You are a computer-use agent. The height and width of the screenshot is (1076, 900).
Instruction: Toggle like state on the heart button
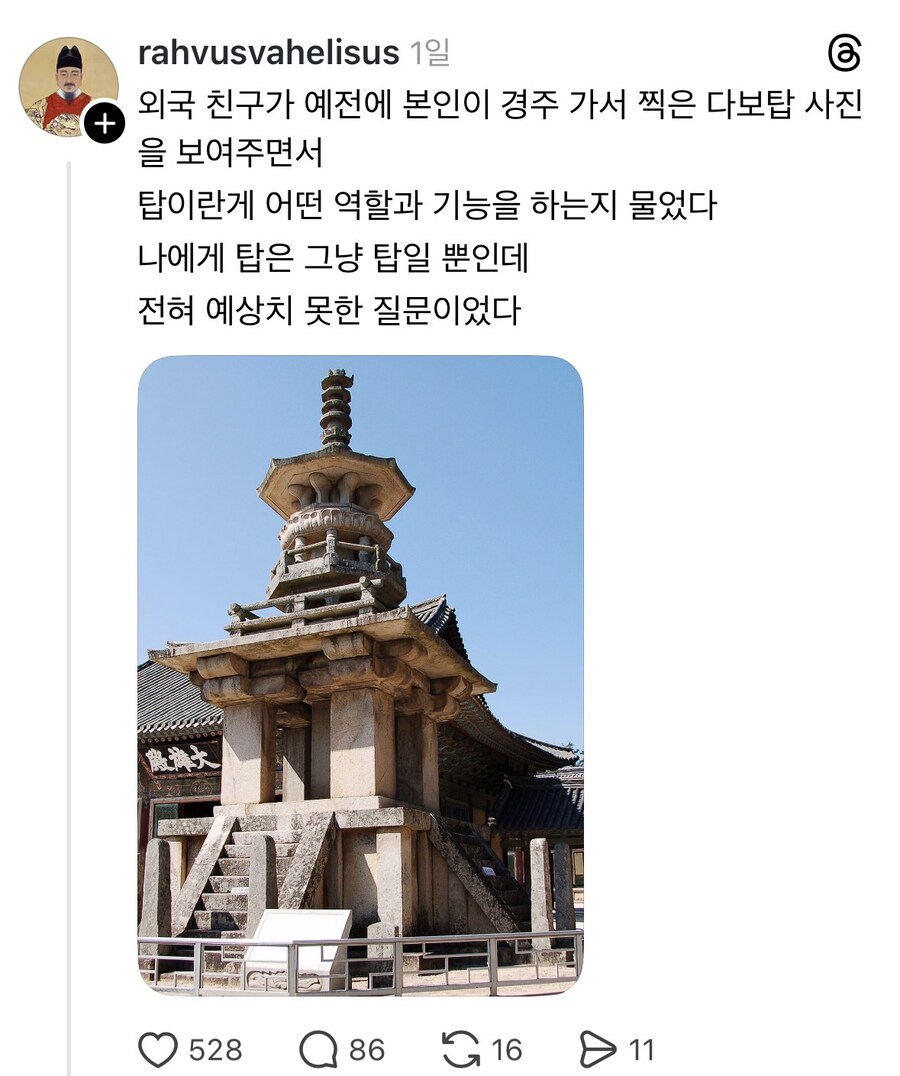[160, 1047]
